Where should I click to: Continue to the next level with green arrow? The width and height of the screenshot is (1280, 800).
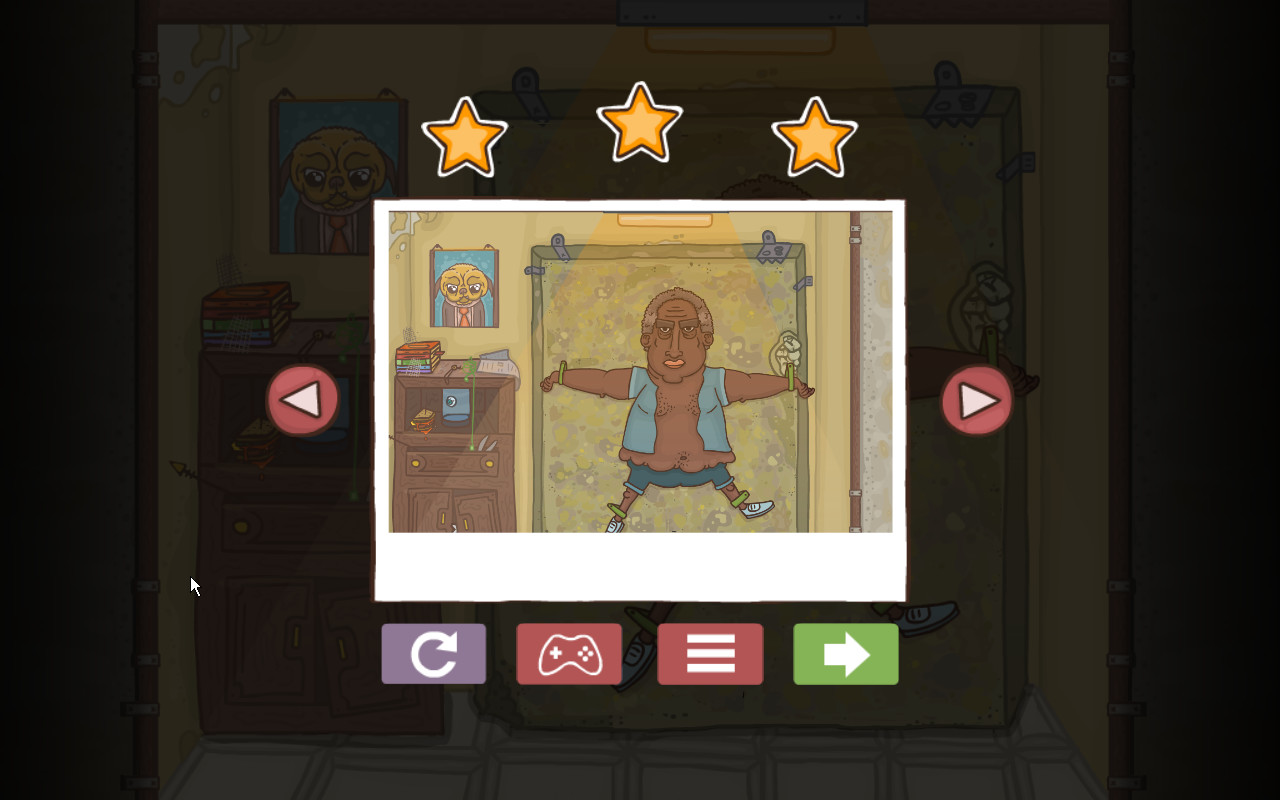point(846,654)
